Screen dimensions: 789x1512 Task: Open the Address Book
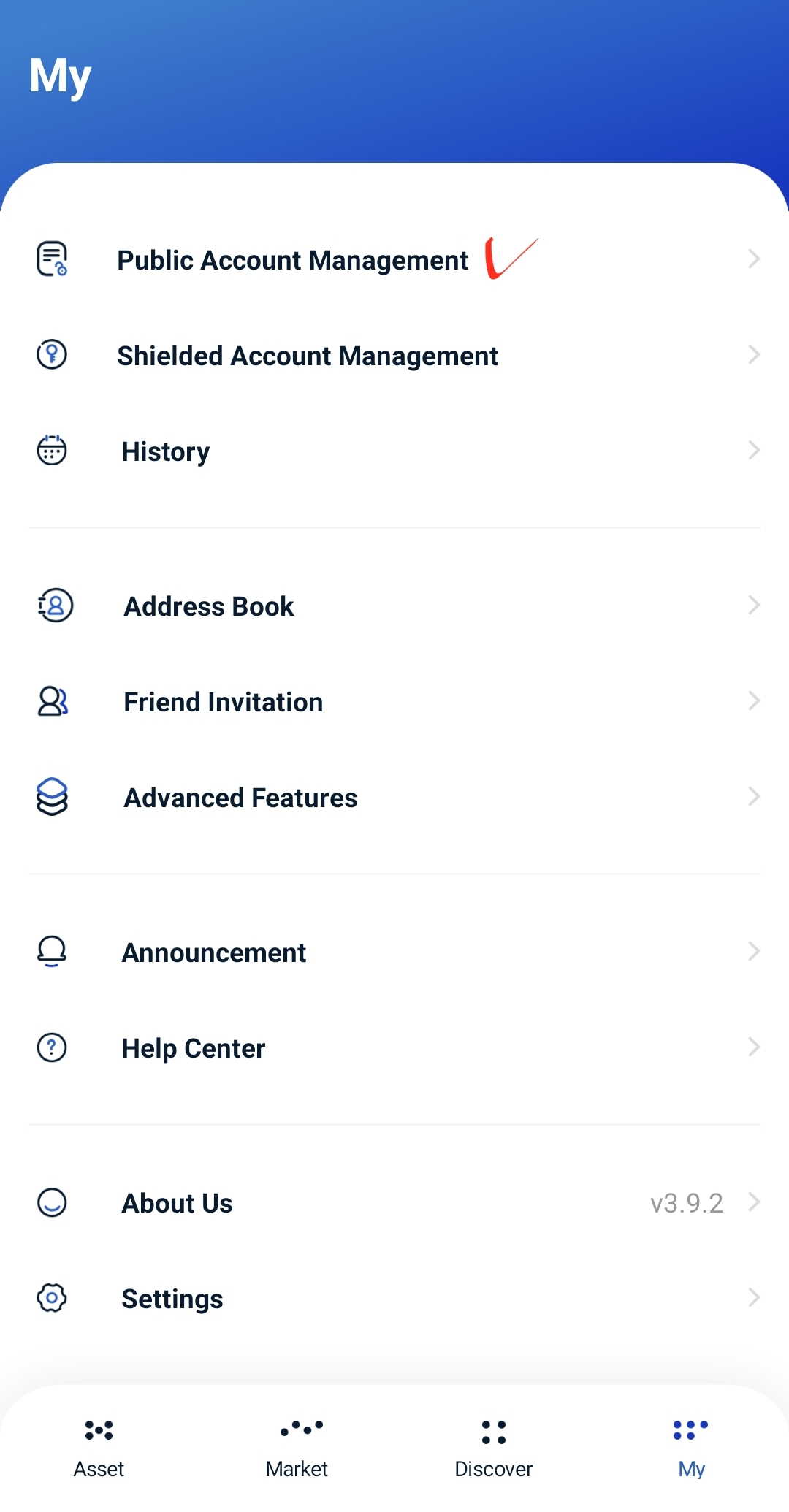[209, 606]
